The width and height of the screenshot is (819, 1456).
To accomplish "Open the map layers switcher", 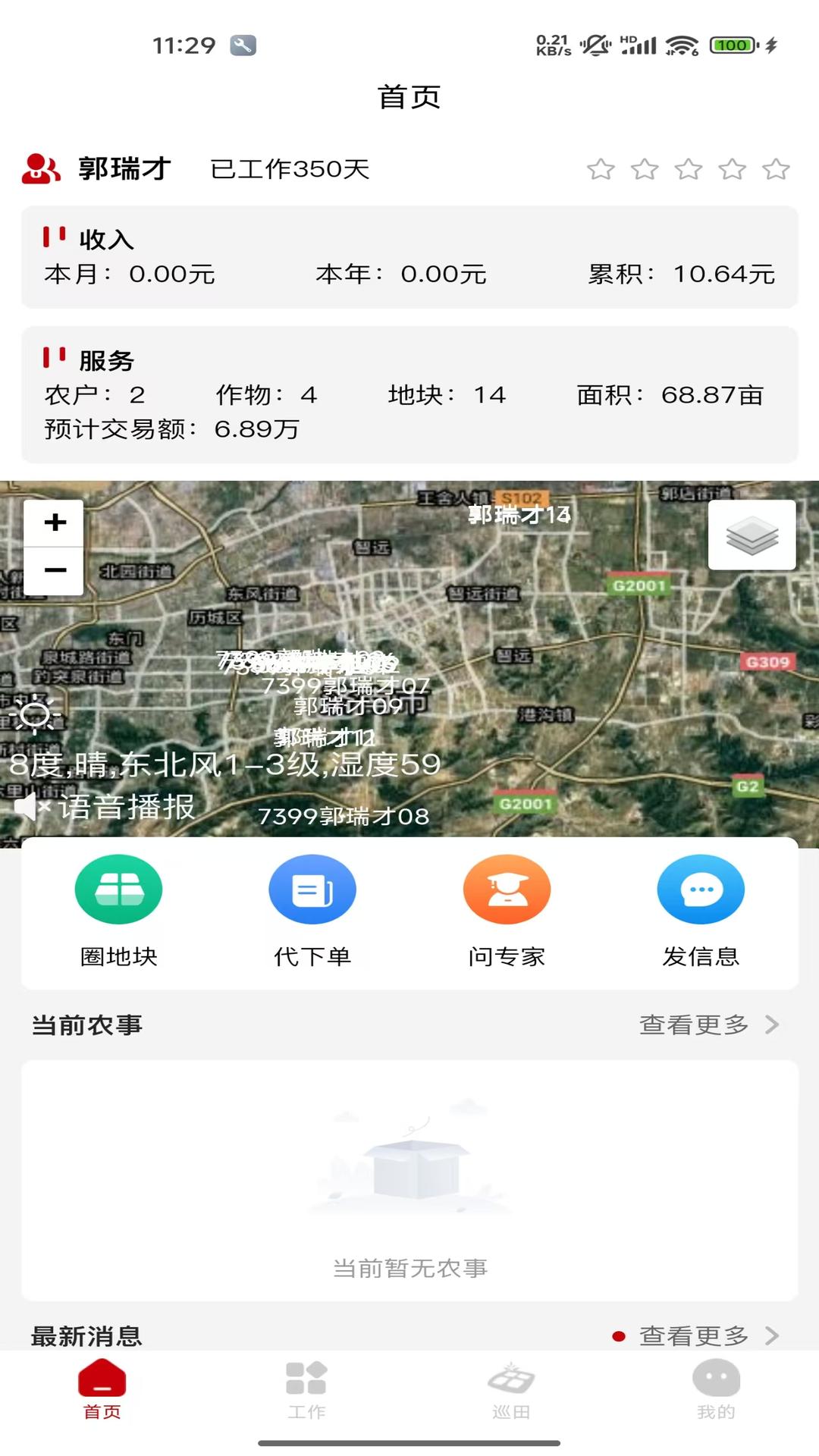I will tap(752, 535).
